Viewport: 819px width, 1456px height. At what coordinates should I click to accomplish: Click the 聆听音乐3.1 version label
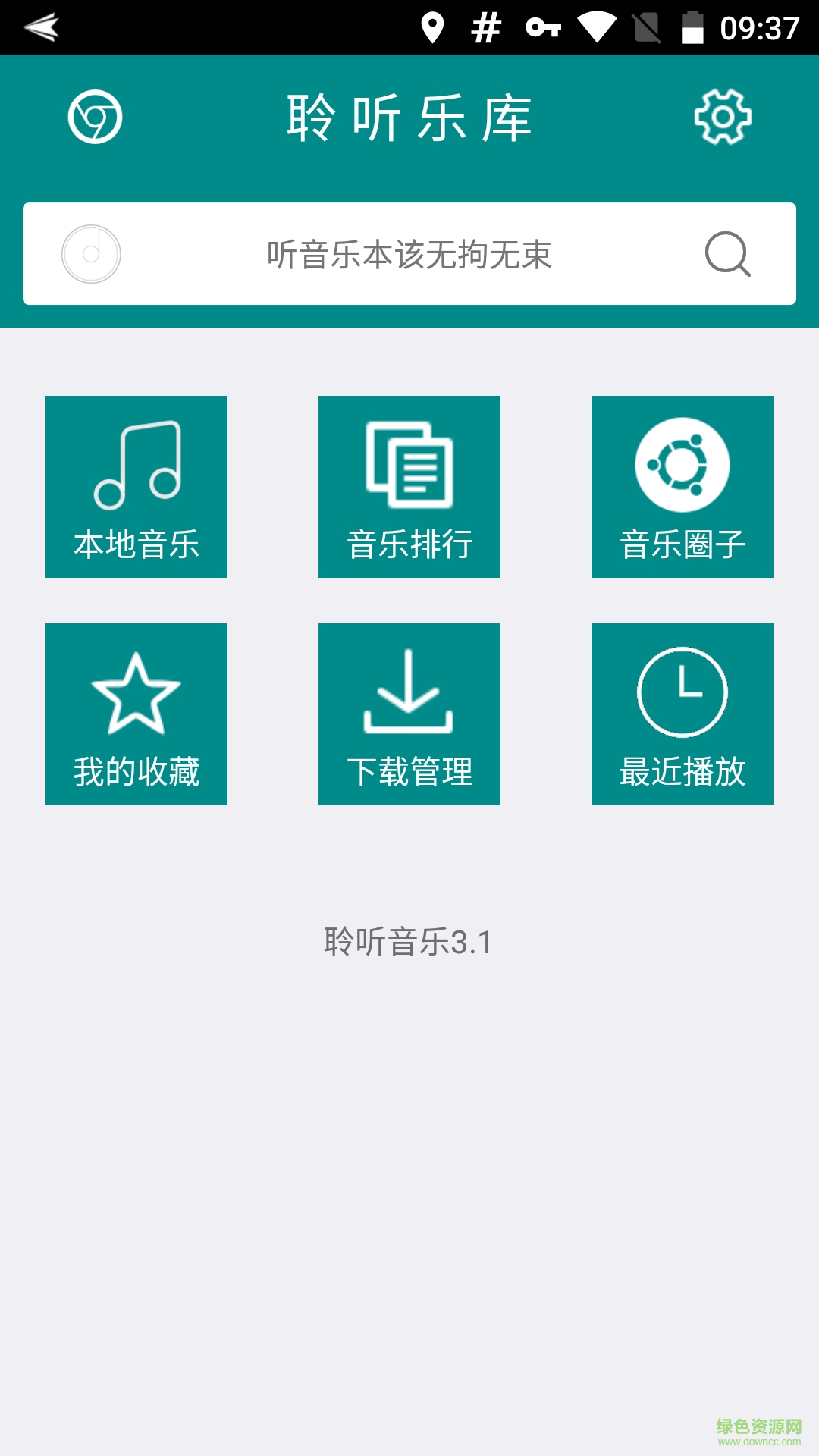pos(409,943)
